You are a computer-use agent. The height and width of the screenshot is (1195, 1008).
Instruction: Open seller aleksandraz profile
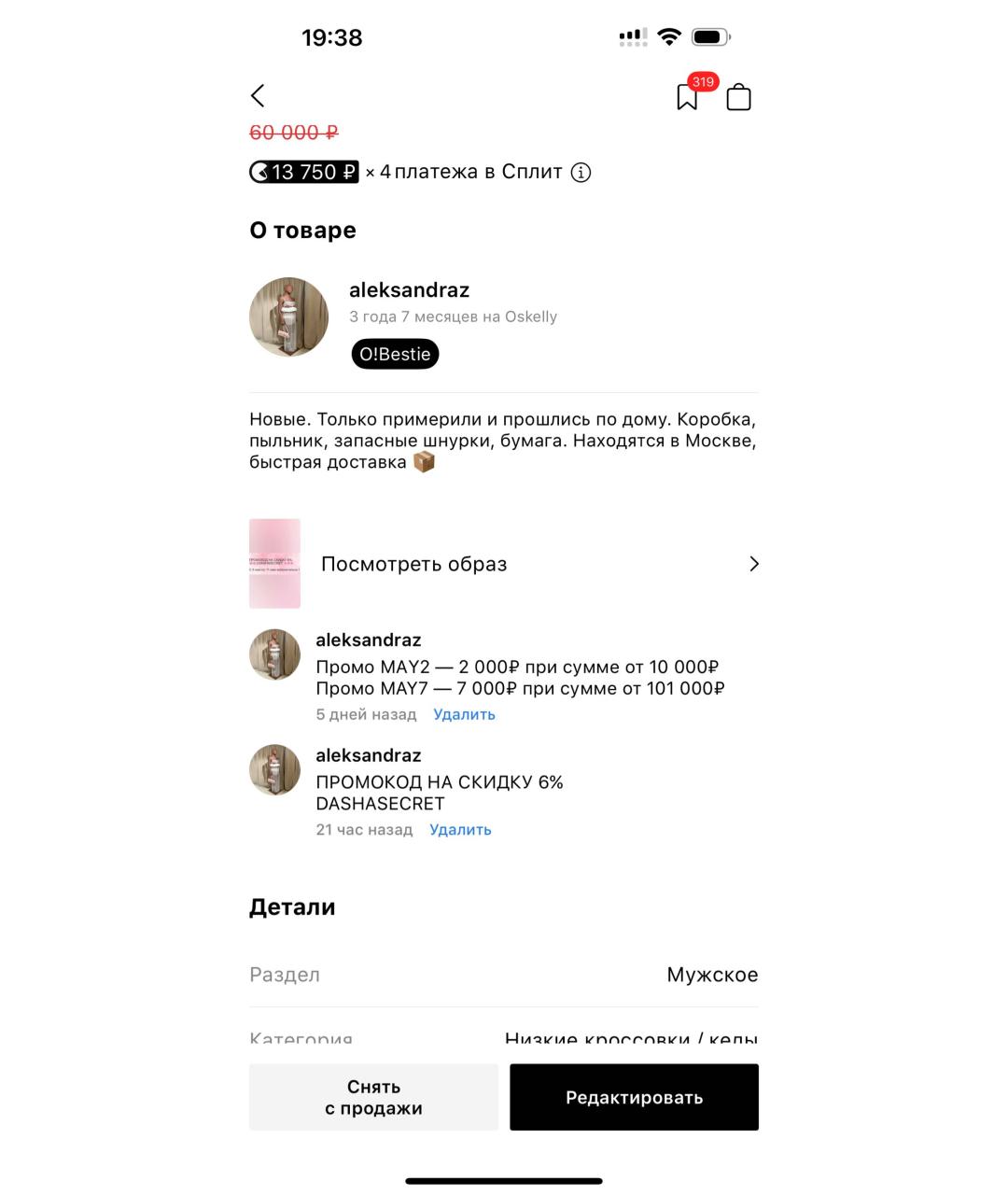(x=409, y=290)
